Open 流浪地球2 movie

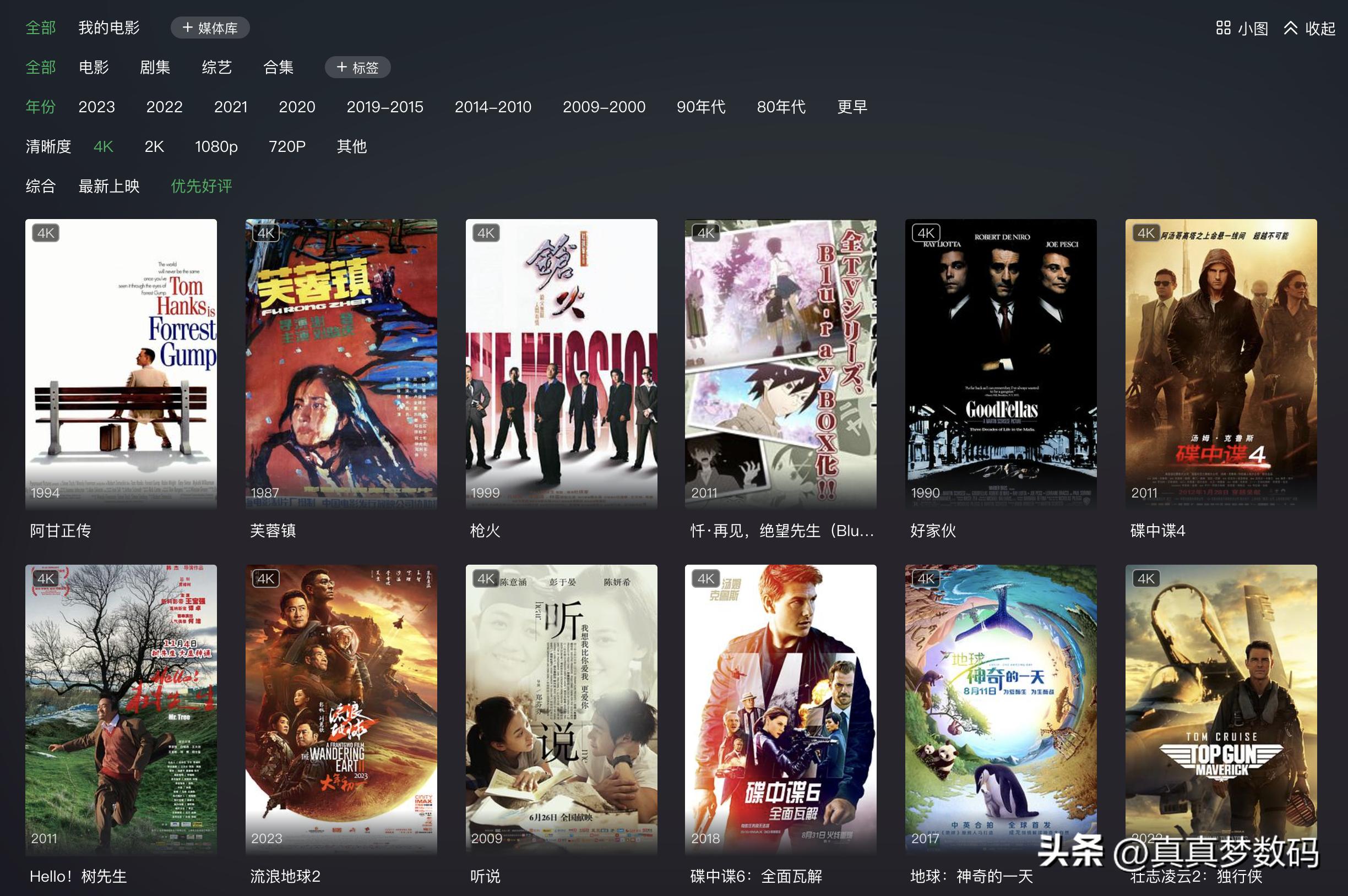pyautogui.click(x=341, y=708)
